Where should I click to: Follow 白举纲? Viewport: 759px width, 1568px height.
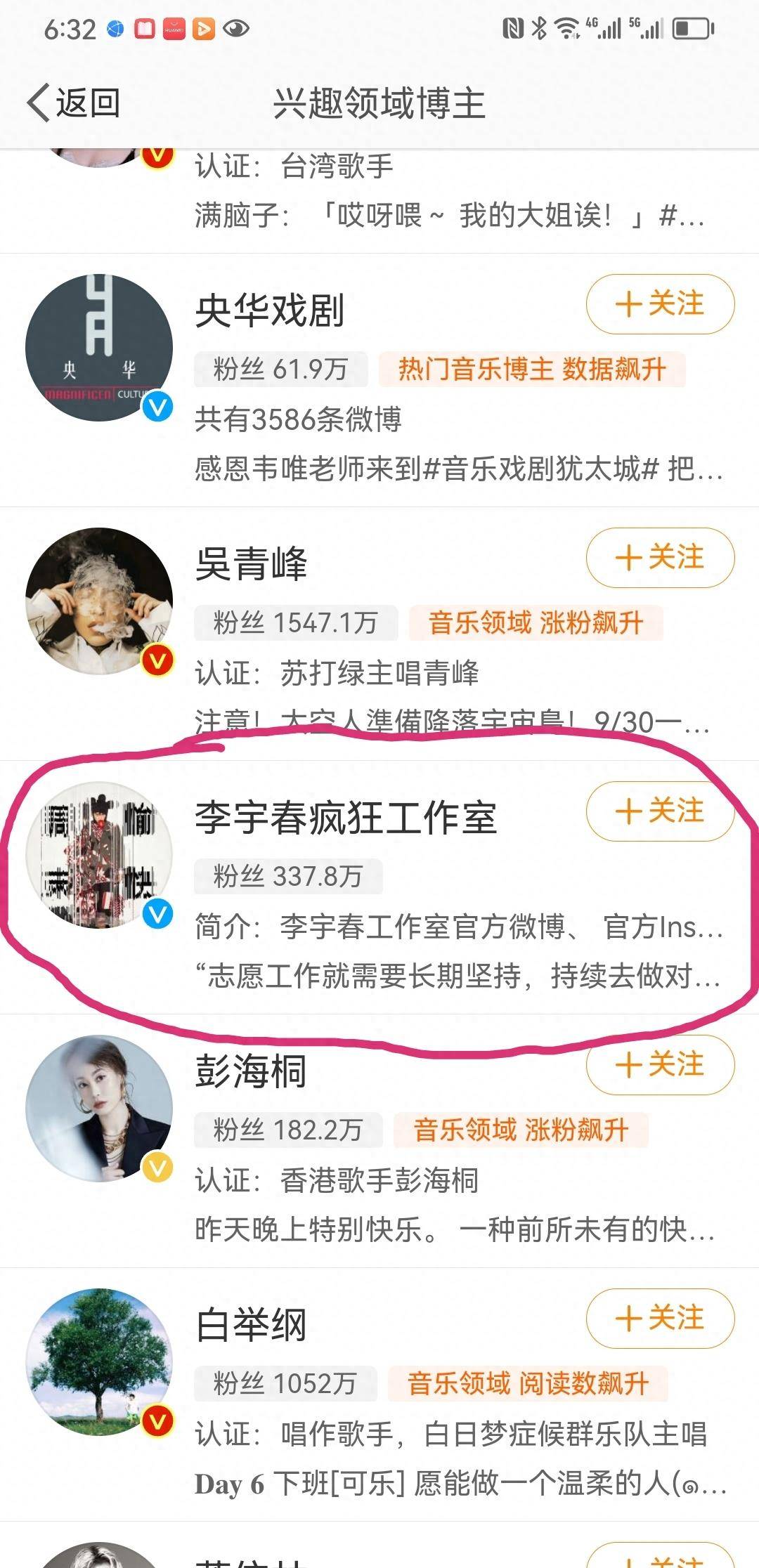click(x=660, y=1319)
